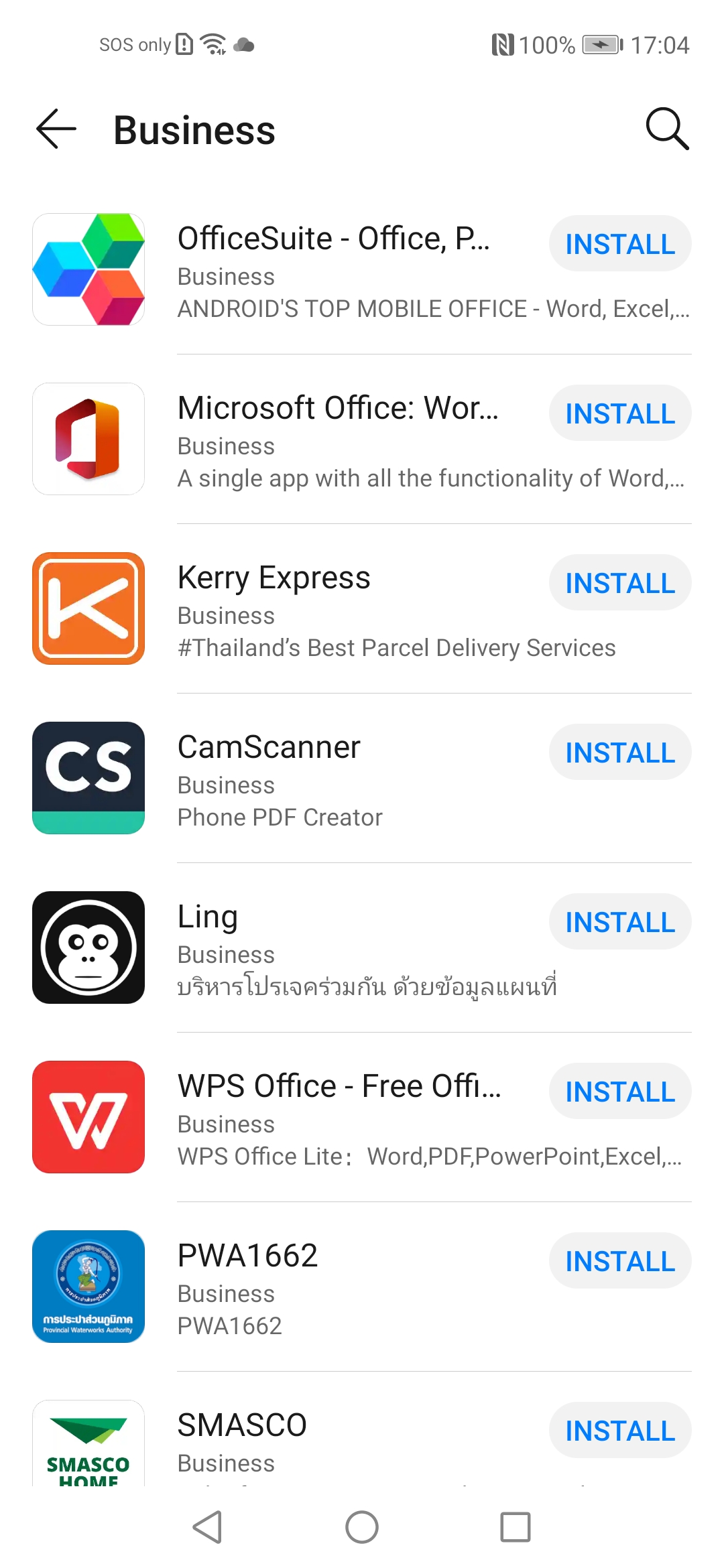Show recent apps
Viewport: 724px width, 1568px height.
click(515, 1527)
